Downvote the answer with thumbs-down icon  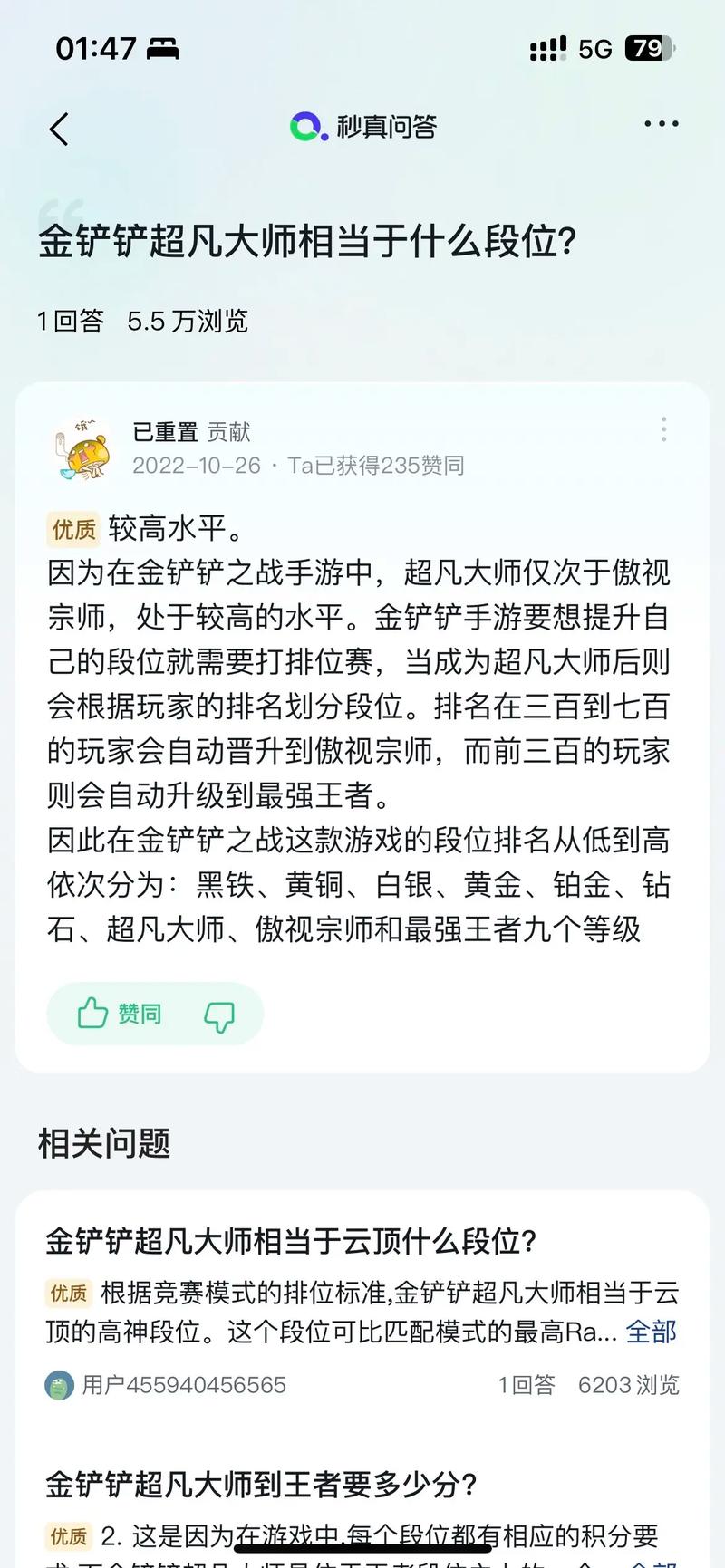[219, 1015]
